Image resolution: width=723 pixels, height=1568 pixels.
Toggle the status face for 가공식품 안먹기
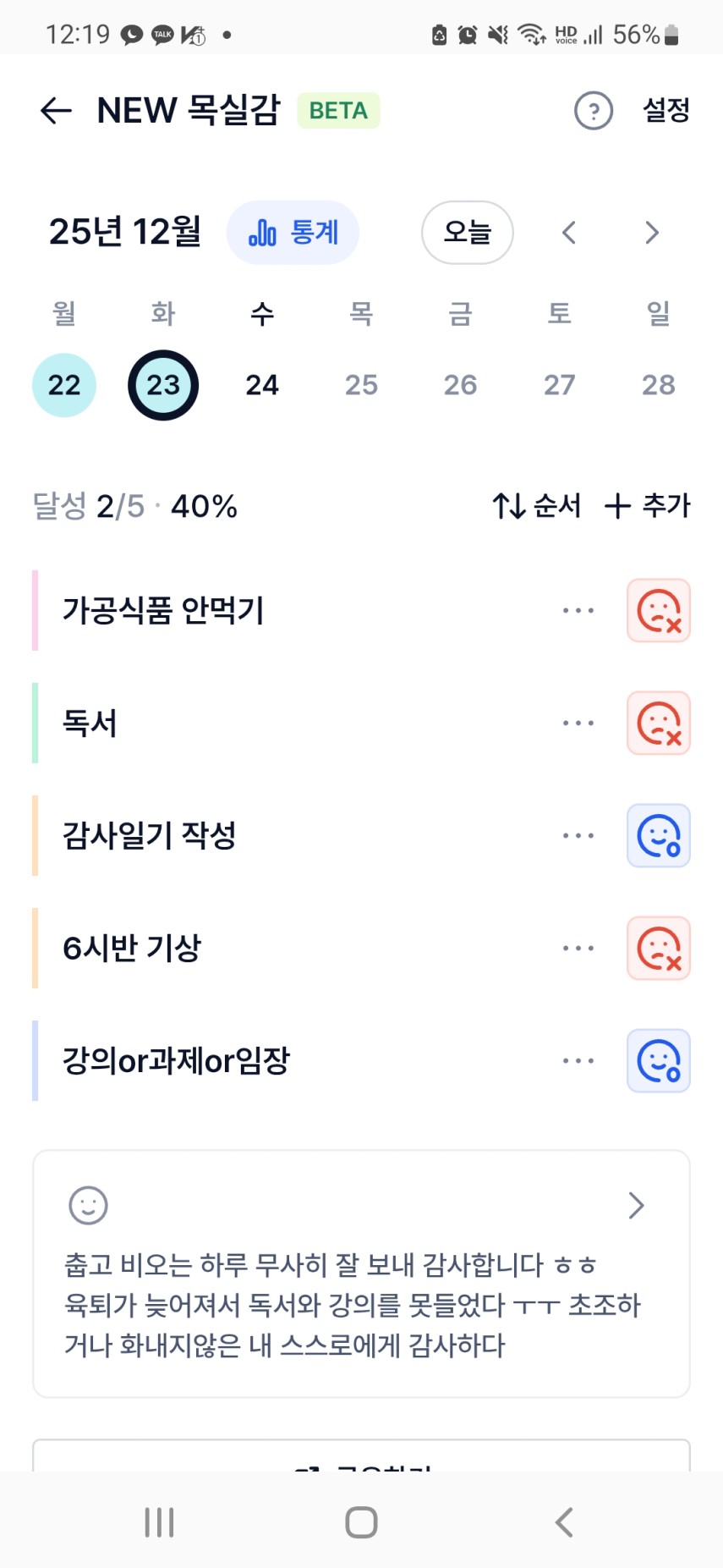659,610
